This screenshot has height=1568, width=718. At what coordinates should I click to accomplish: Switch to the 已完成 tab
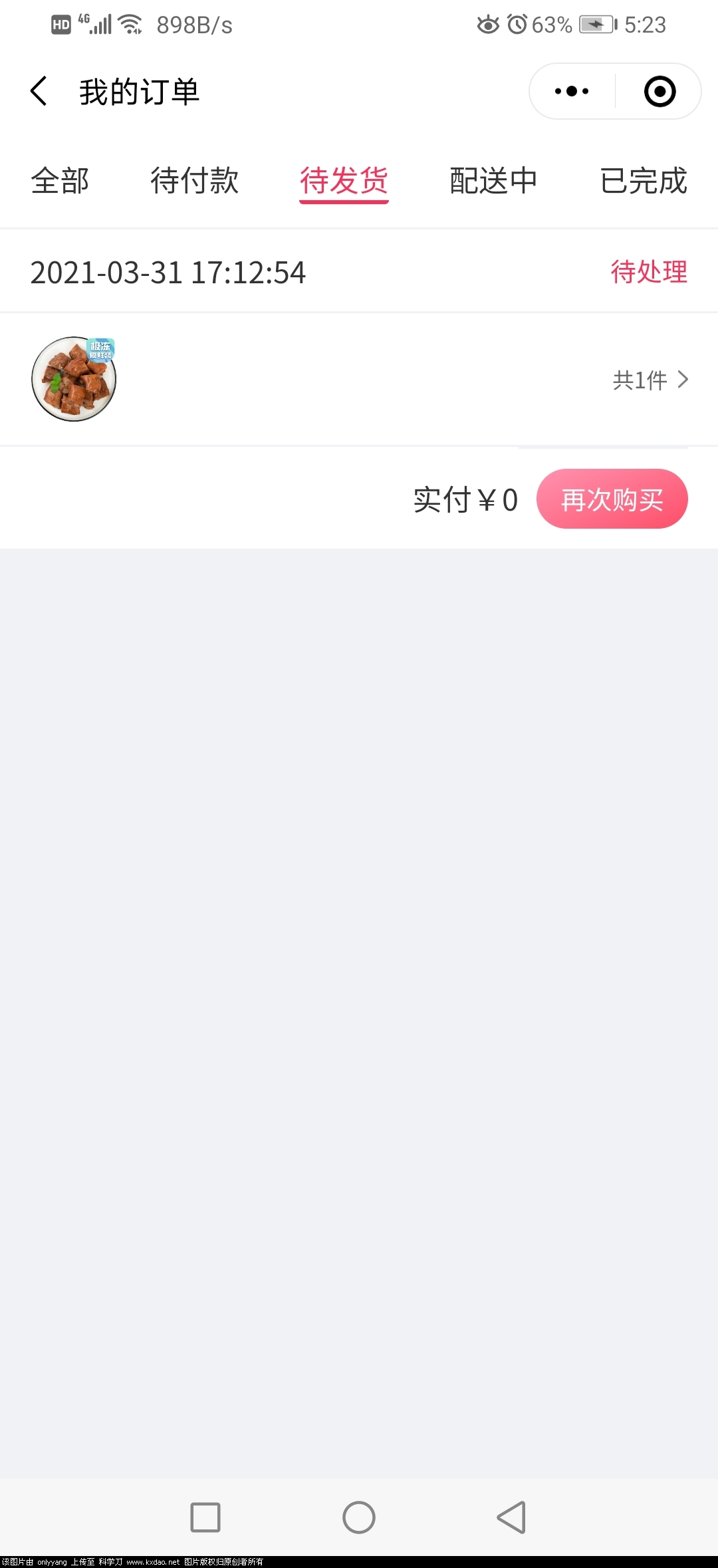(x=643, y=181)
